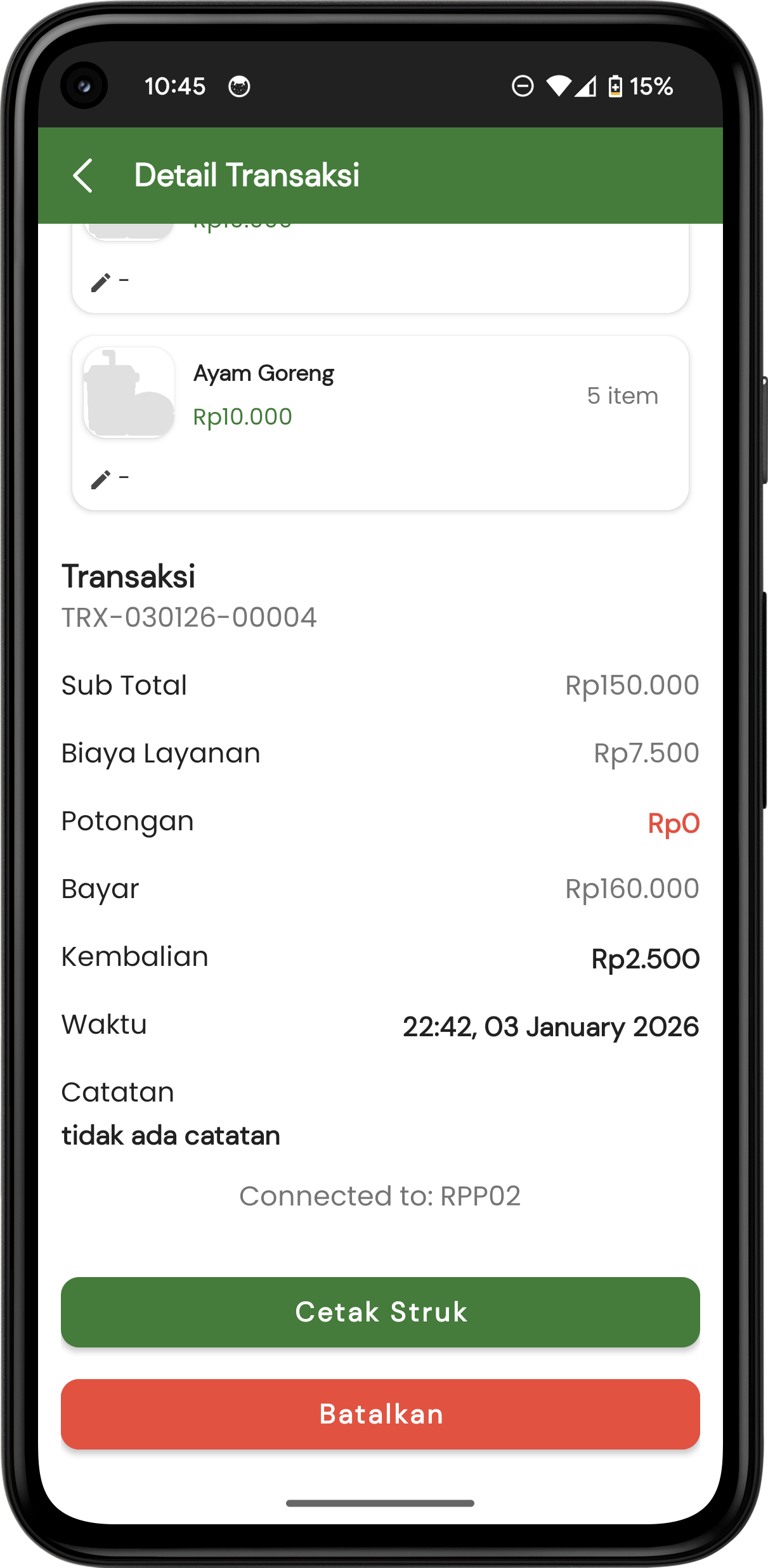Tap Cetak Struk to print the receipt
768x1568 pixels.
pyautogui.click(x=381, y=1312)
